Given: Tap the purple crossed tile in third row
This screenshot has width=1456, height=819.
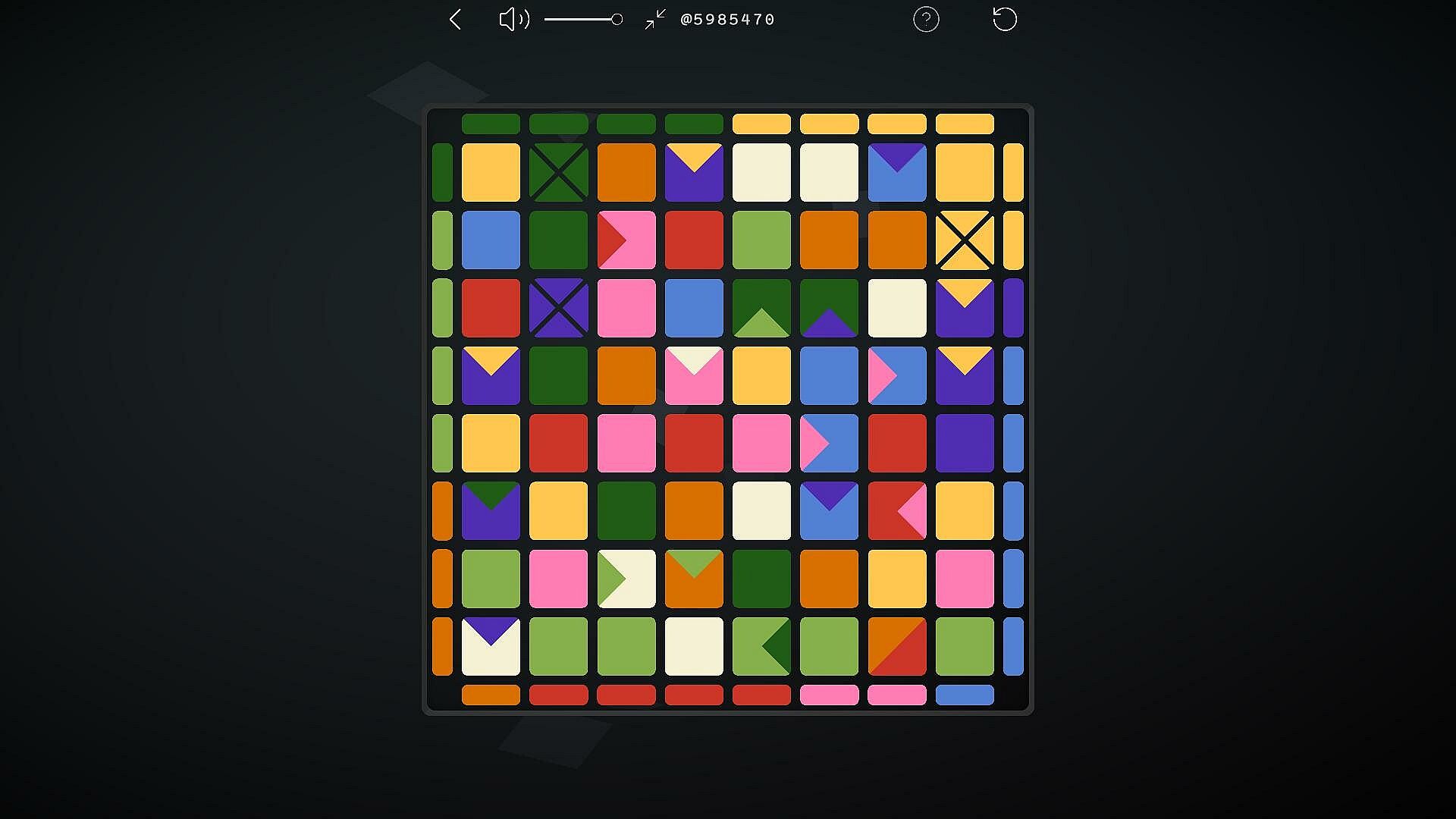Looking at the screenshot, I should click(x=558, y=308).
